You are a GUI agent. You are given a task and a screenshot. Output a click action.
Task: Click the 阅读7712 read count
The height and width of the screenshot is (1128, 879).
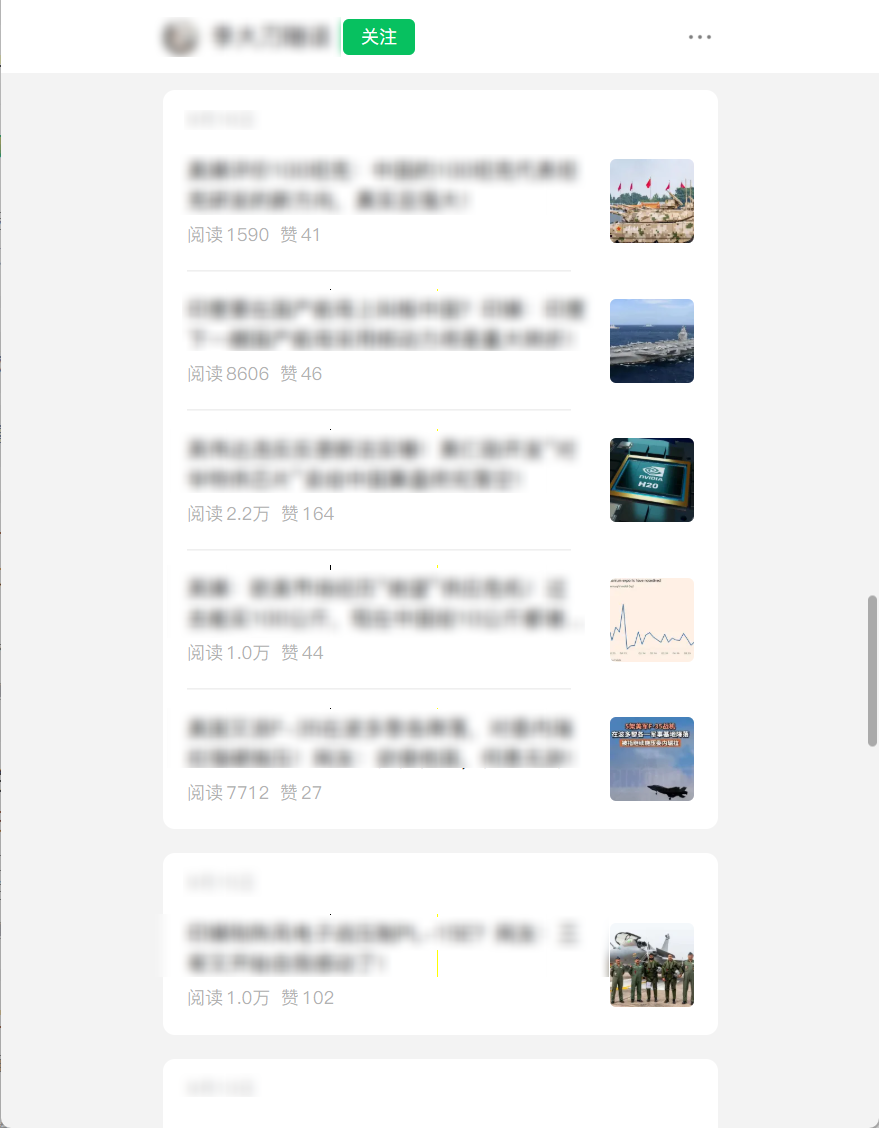pyautogui.click(x=229, y=792)
